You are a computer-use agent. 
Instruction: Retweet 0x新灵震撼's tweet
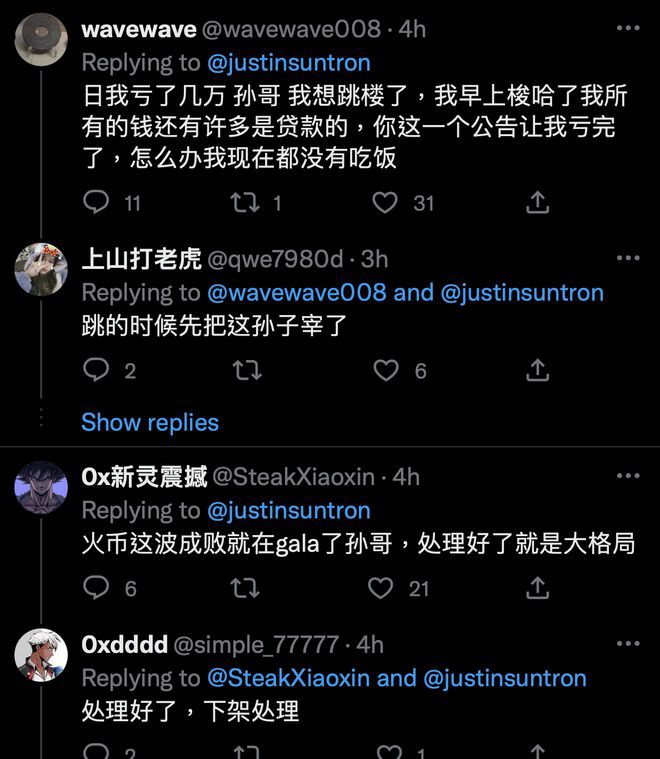245,587
